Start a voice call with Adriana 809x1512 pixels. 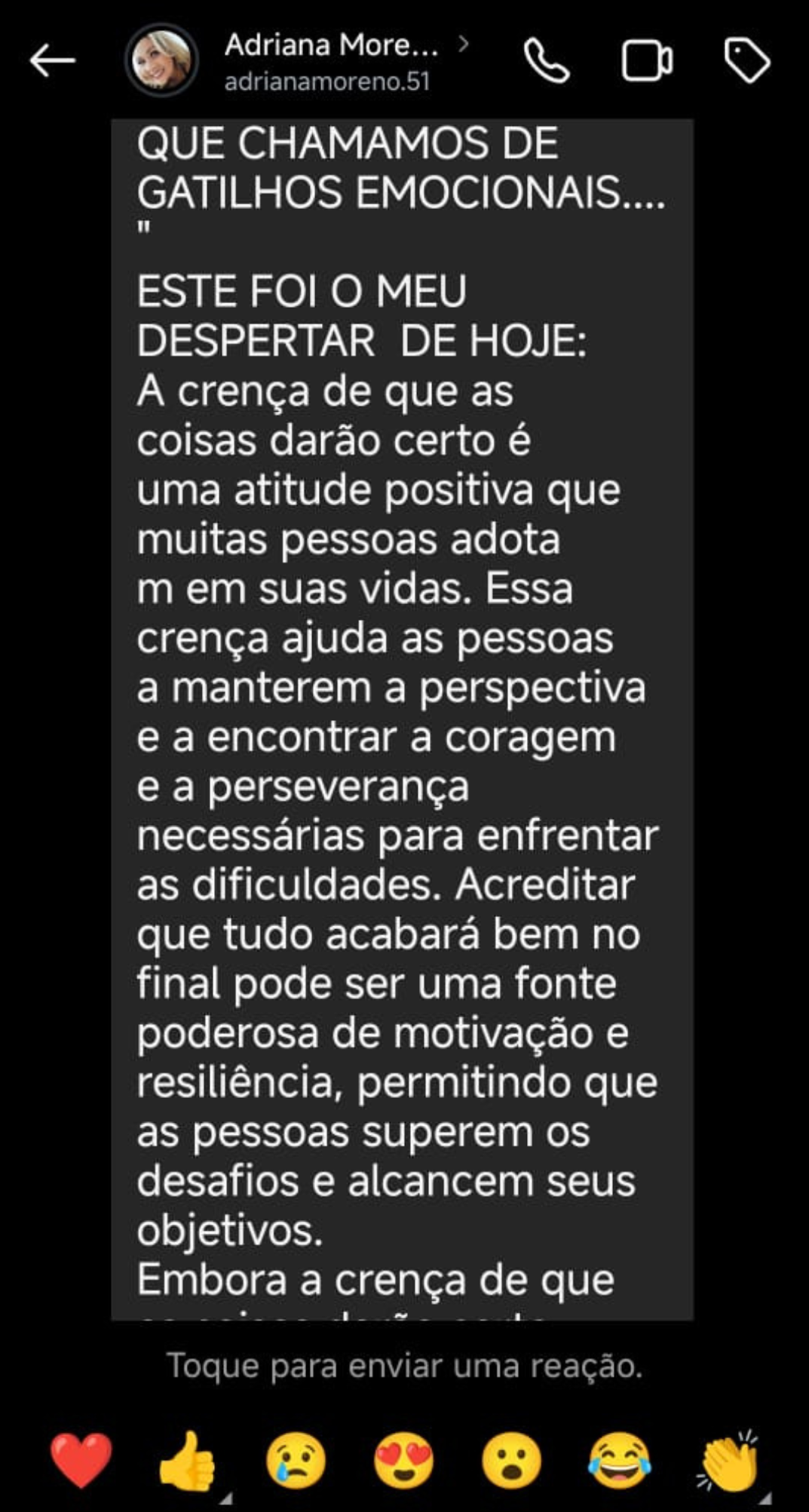(x=547, y=60)
